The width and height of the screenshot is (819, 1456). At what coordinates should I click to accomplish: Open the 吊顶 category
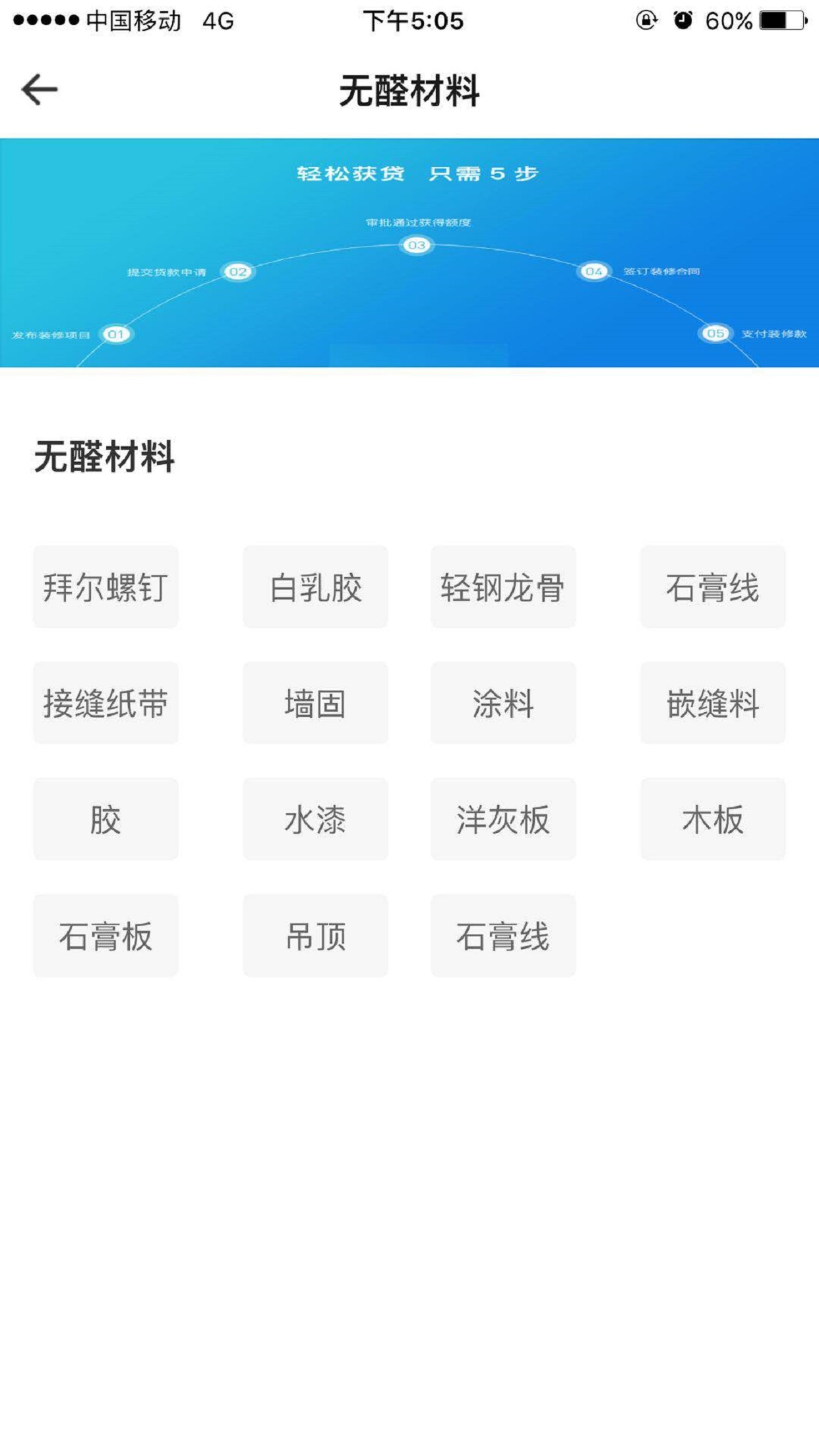(315, 934)
